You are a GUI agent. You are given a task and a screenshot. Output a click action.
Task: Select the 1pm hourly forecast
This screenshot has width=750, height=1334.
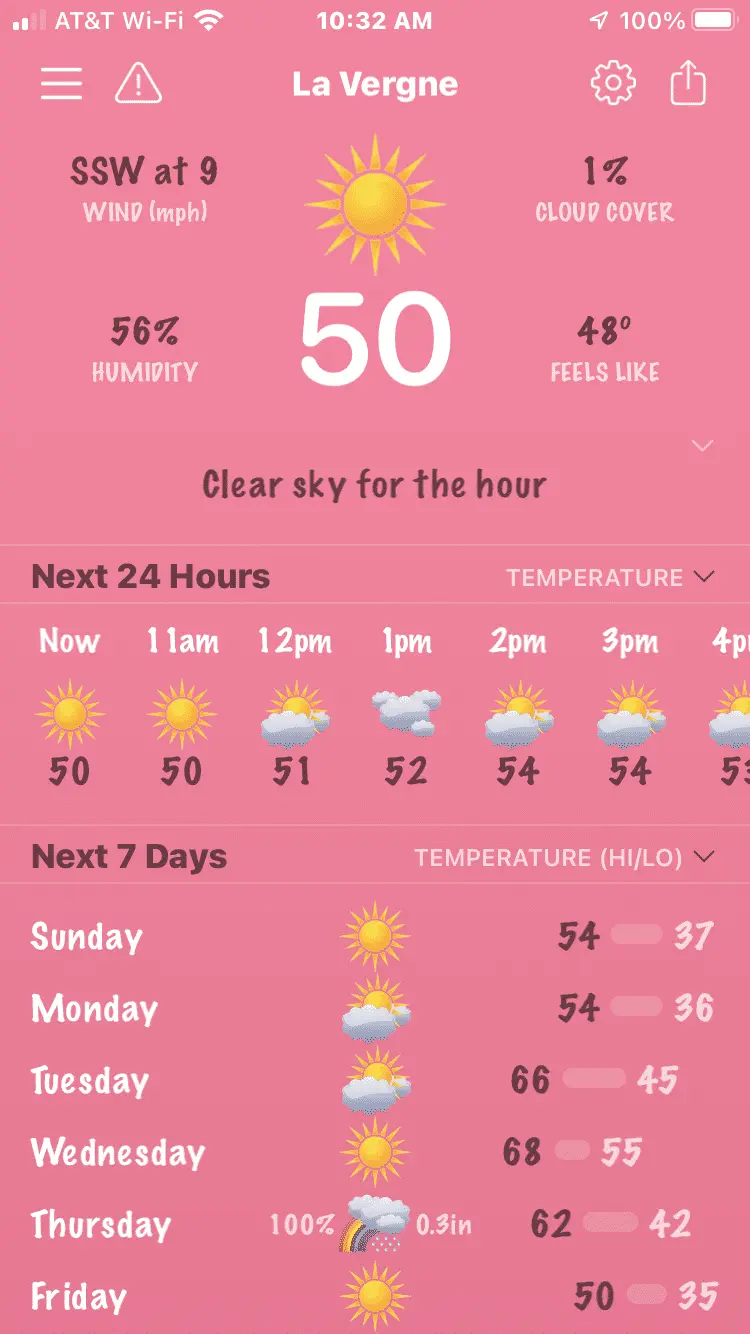coord(406,710)
